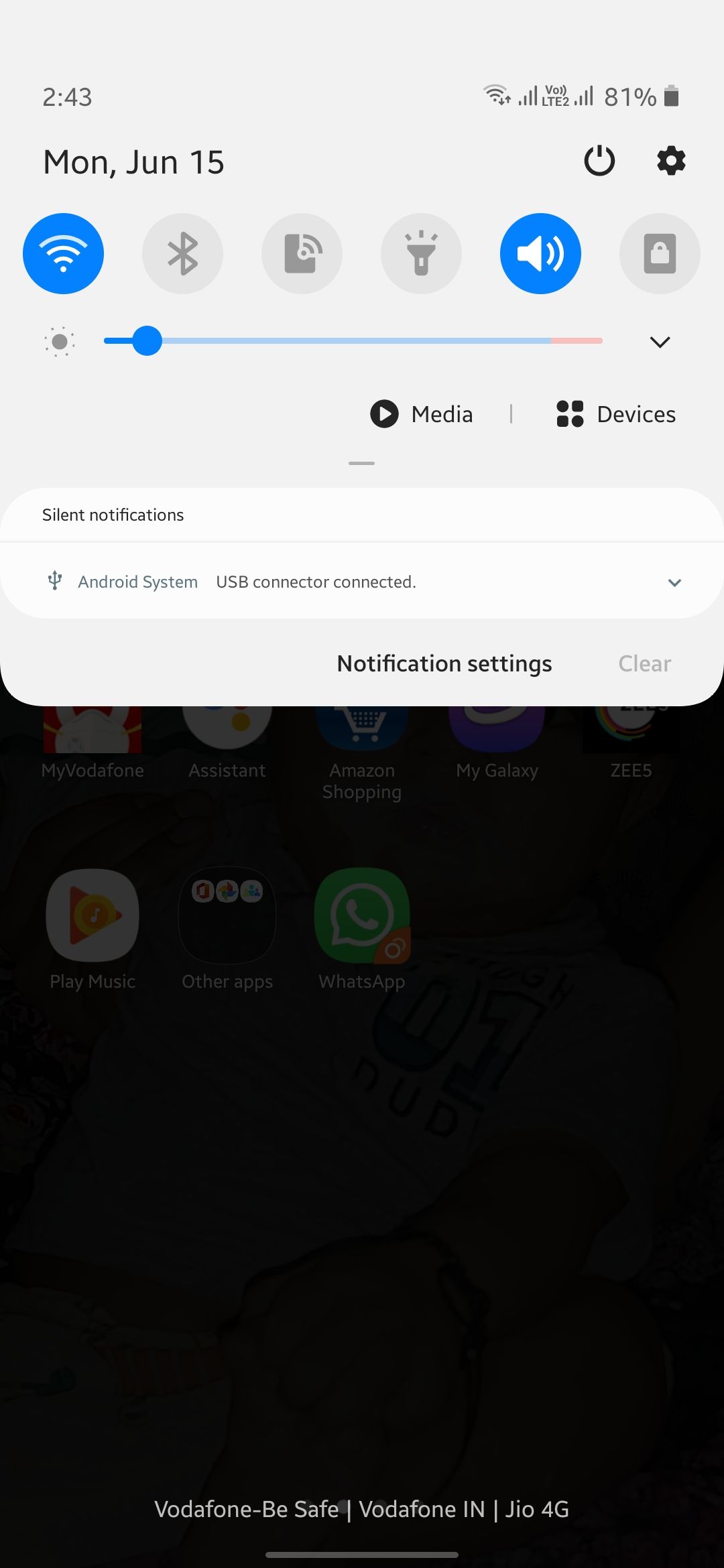Image resolution: width=724 pixels, height=1568 pixels.
Task: Toggle the sound mode button
Action: click(540, 253)
